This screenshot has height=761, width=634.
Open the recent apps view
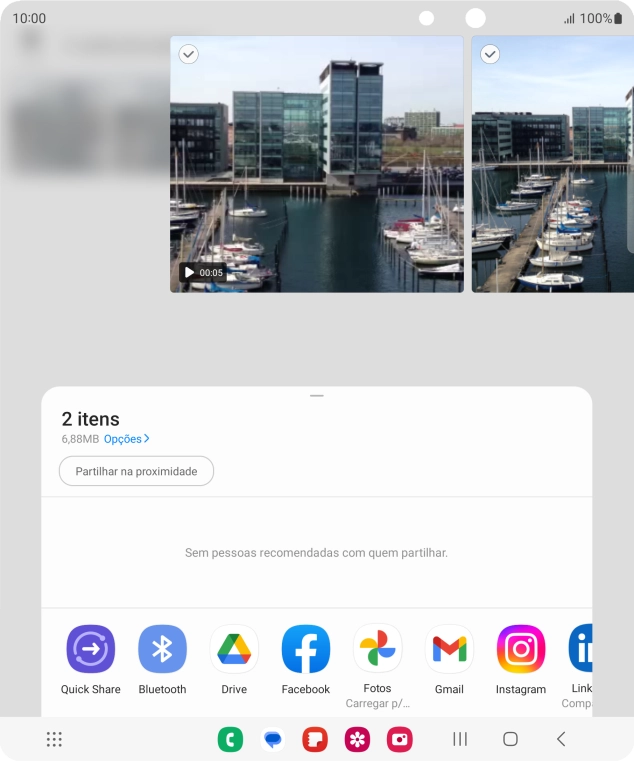[x=460, y=739]
